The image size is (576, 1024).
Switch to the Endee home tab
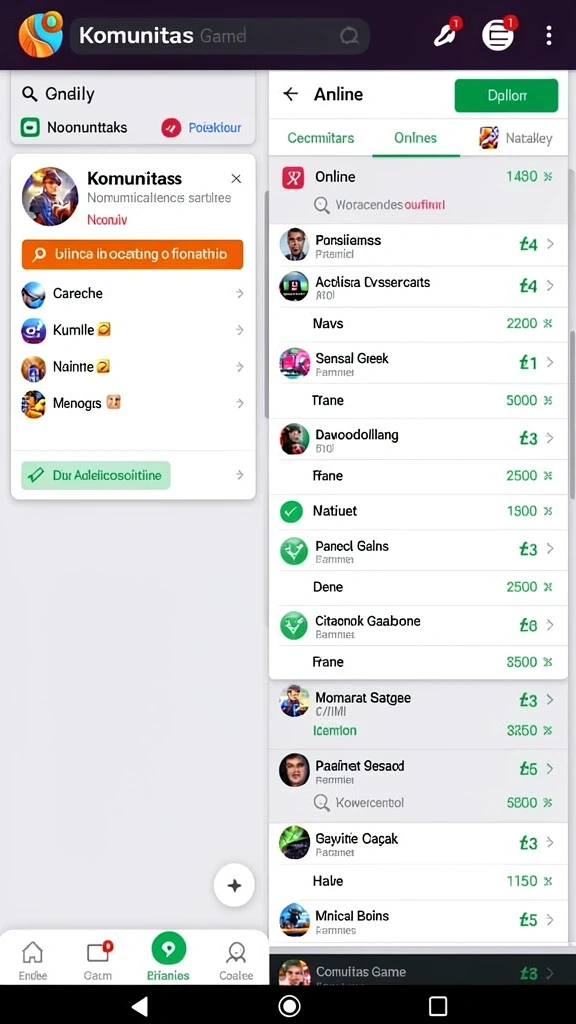(33, 961)
